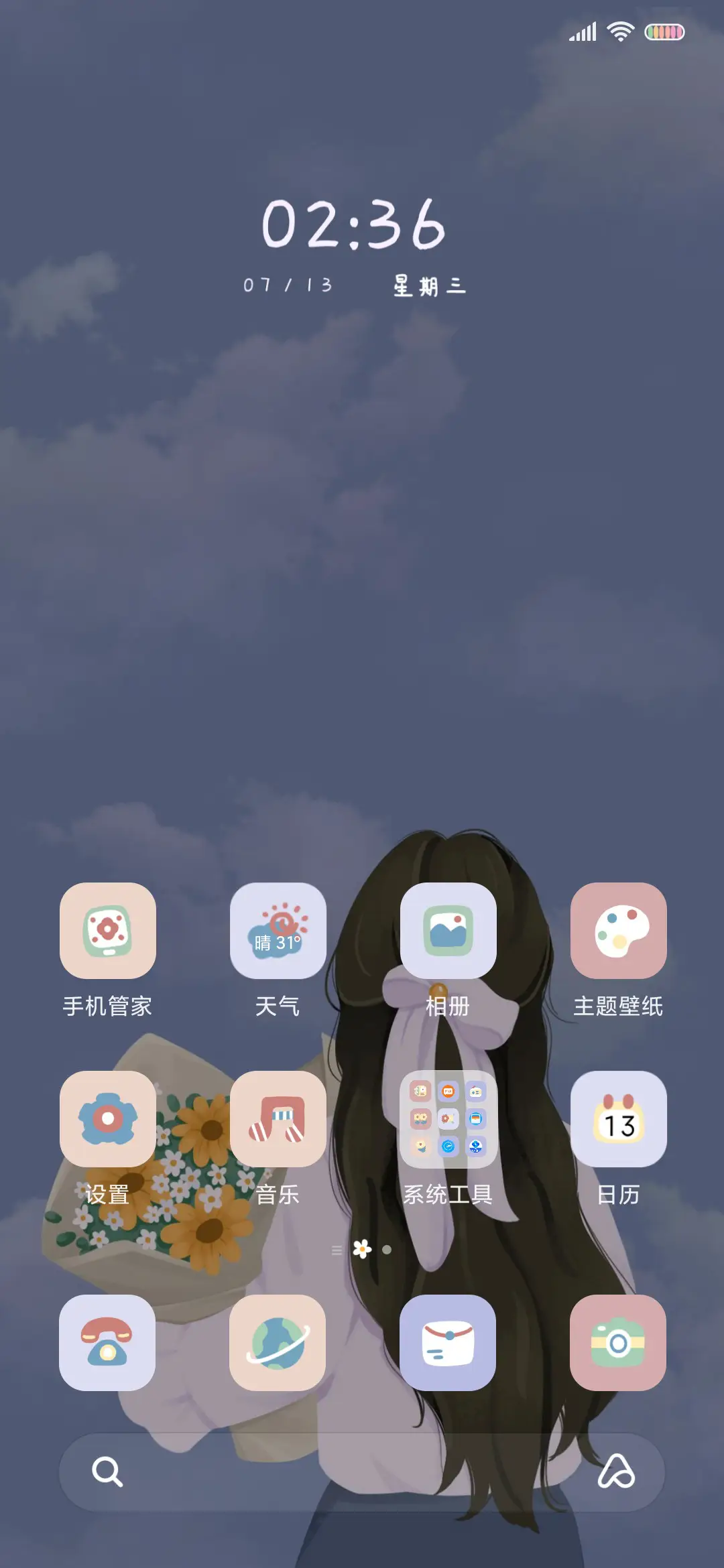
Task: Open the 主题壁纸 themes app
Action: [618, 931]
